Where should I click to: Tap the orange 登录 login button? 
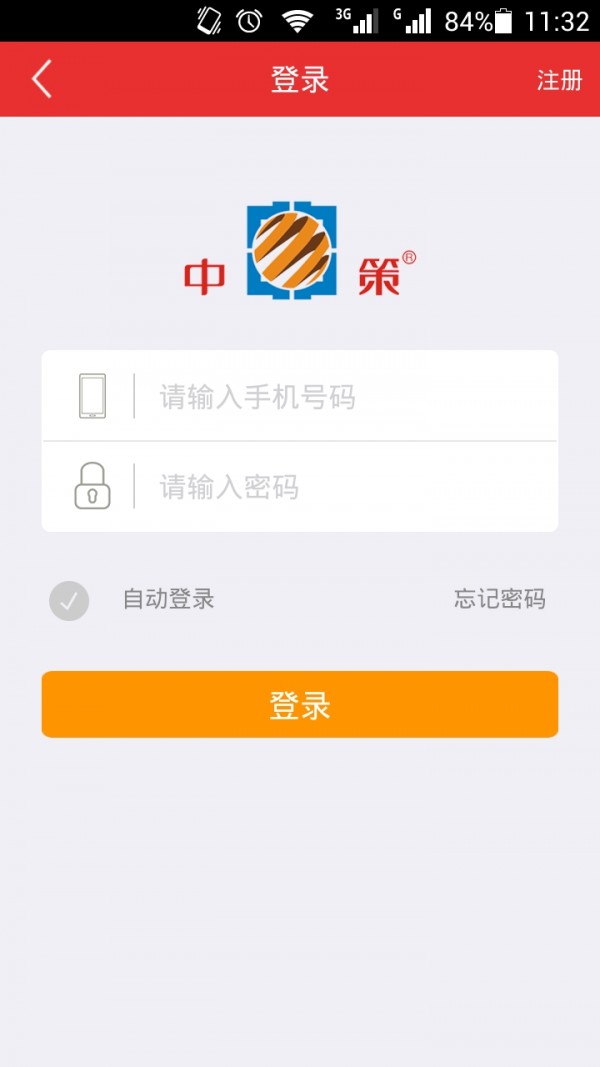[299, 705]
